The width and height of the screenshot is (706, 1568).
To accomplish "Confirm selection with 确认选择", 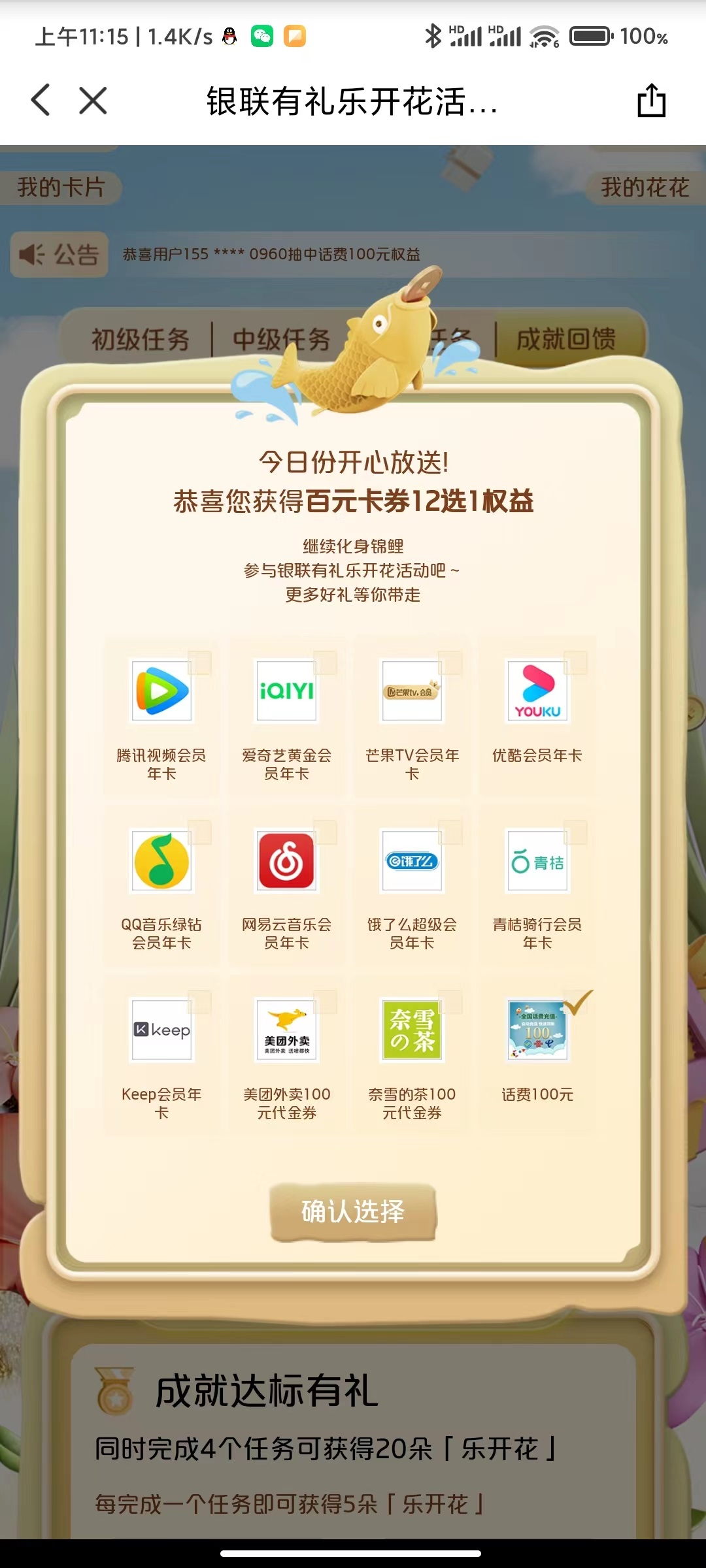I will [353, 1212].
